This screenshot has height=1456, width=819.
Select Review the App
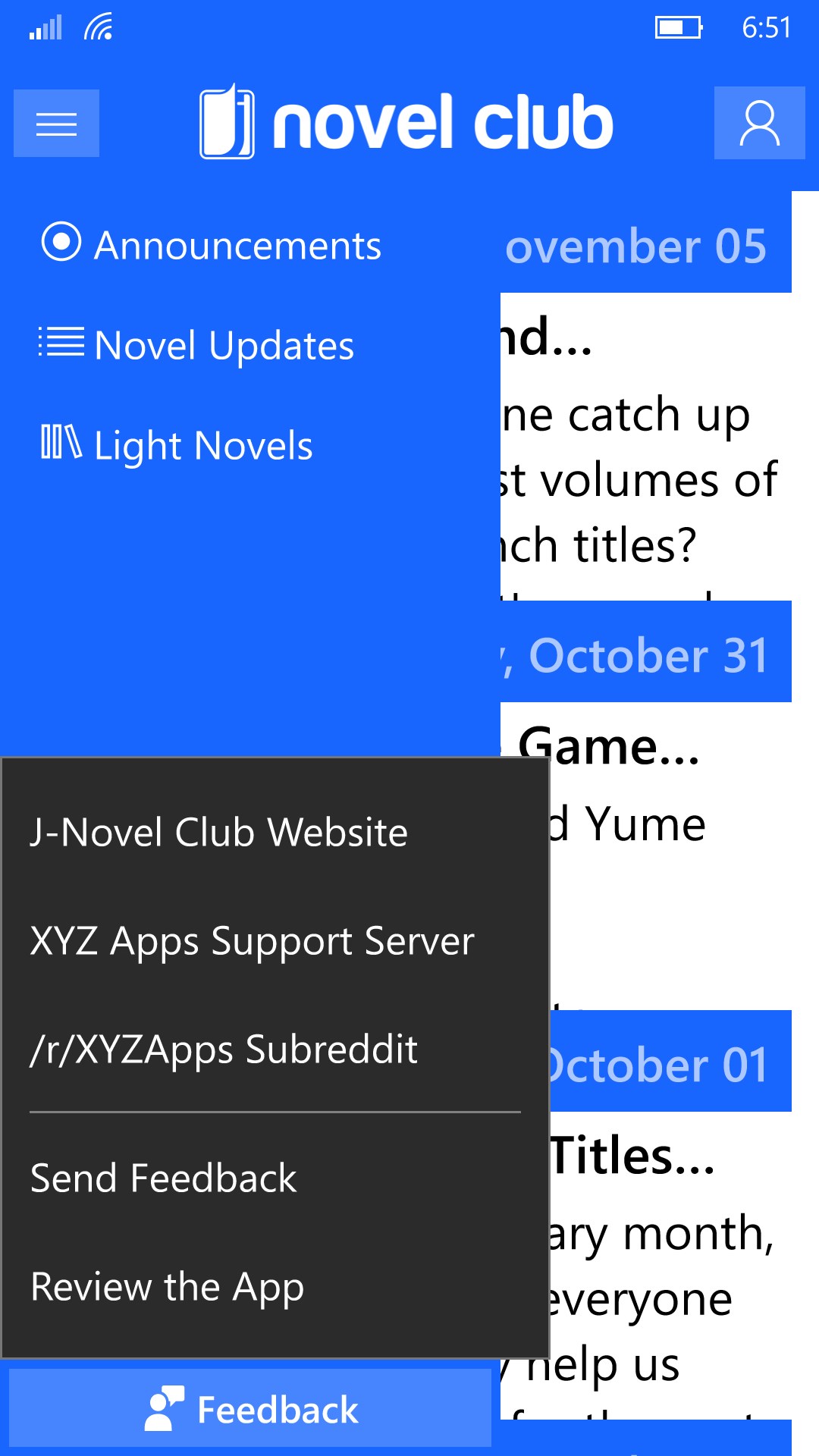click(167, 1287)
